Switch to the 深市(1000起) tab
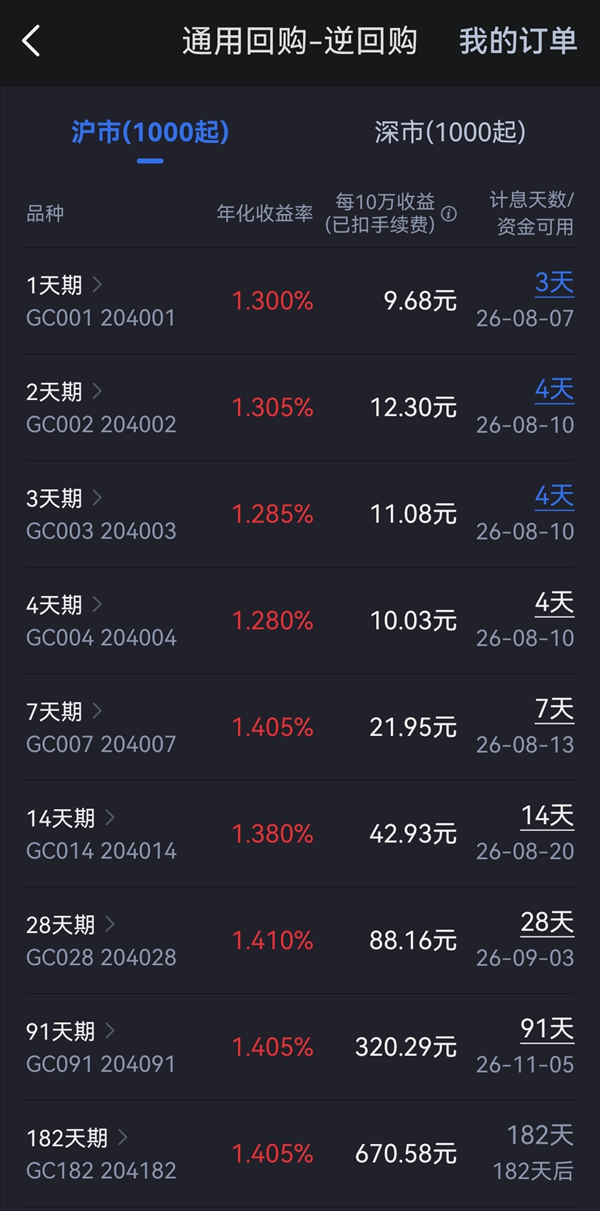600x1211 pixels. (450, 132)
